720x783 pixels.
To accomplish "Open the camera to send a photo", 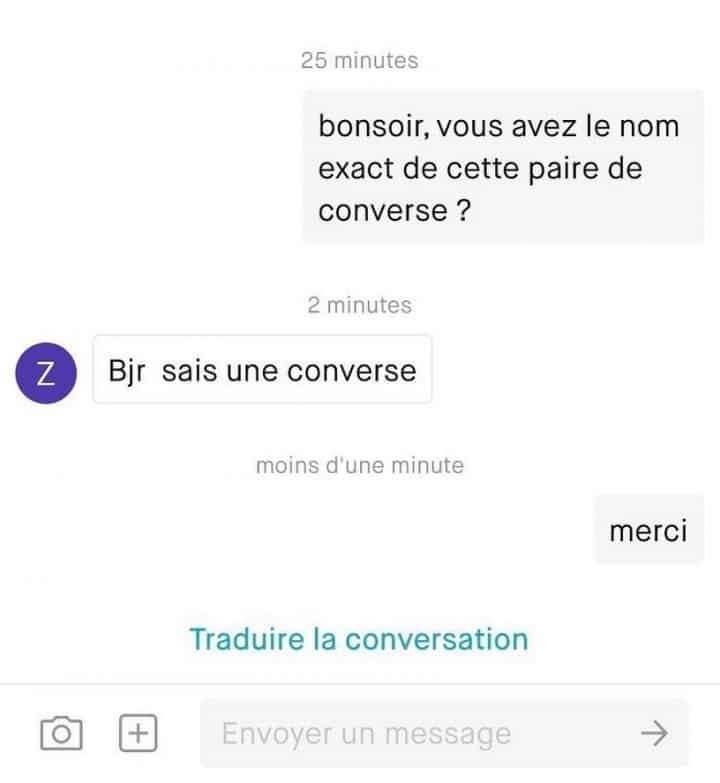I will point(61,734).
